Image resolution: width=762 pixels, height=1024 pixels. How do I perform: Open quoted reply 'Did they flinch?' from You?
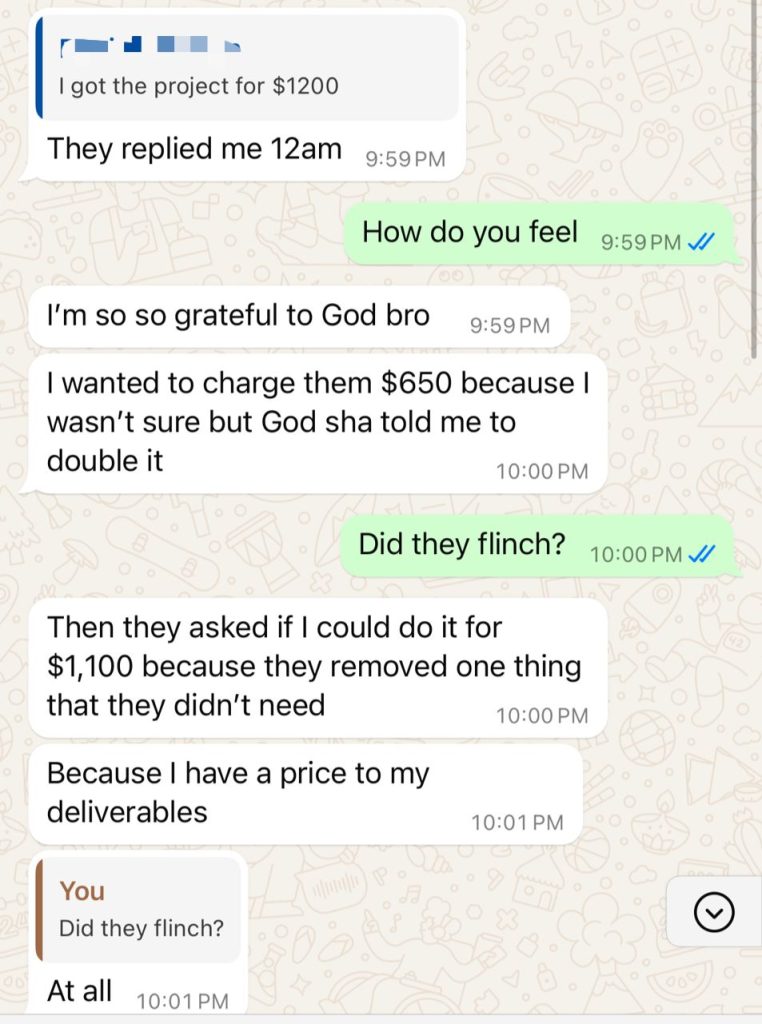coord(140,910)
